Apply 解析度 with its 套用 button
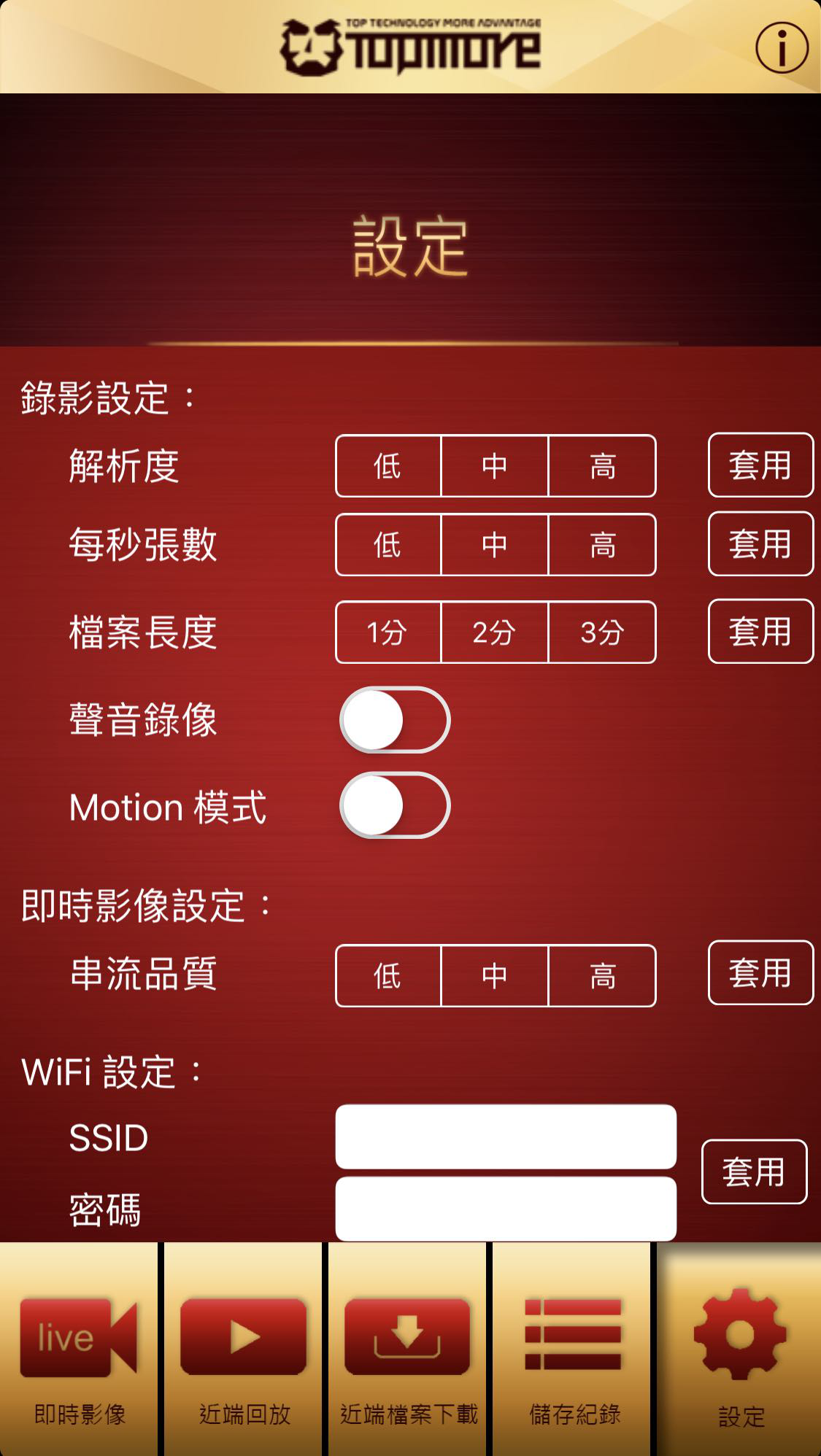This screenshot has height=1456, width=821. point(760,465)
